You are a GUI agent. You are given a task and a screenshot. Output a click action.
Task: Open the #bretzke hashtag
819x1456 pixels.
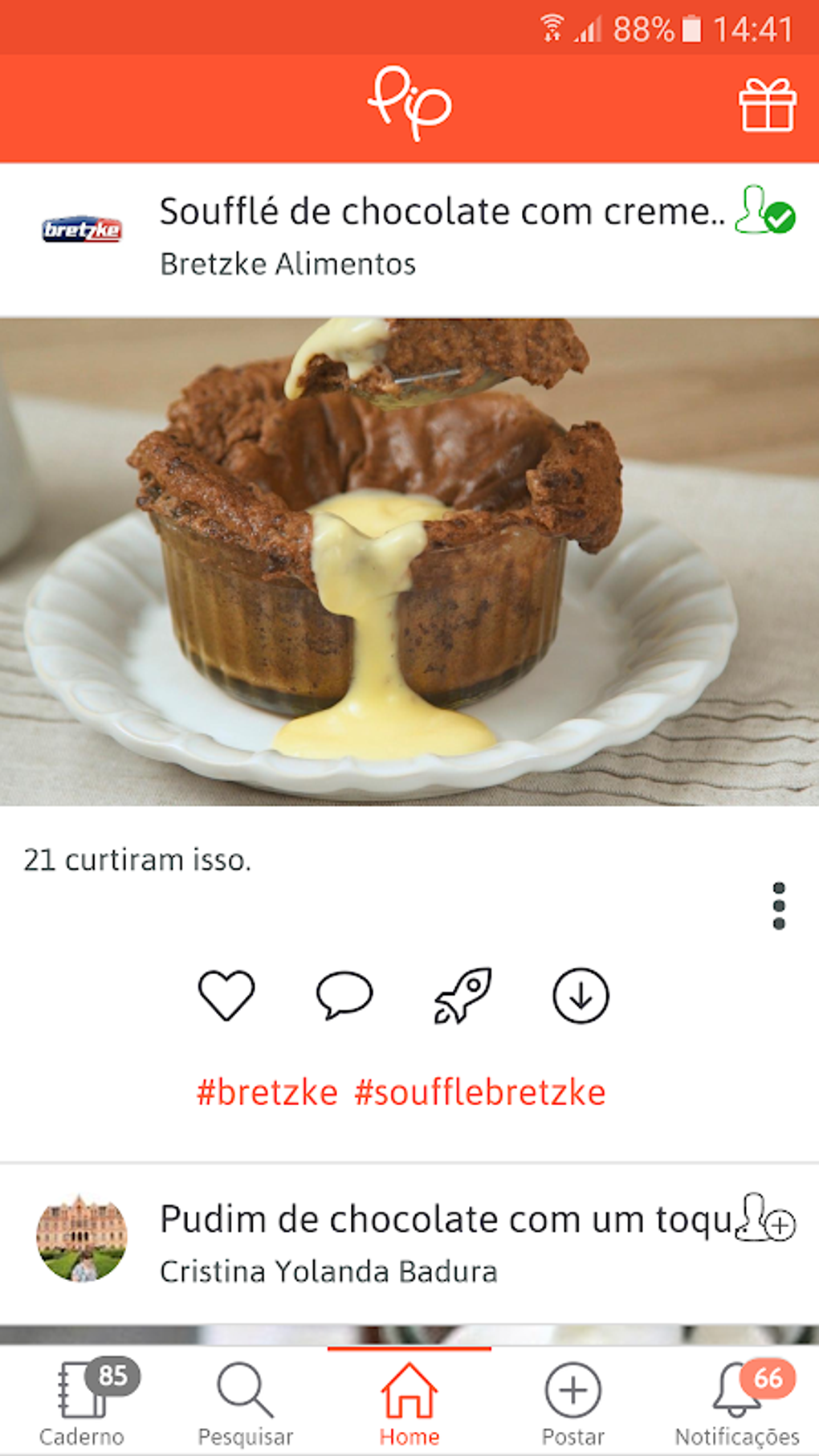tap(267, 1093)
